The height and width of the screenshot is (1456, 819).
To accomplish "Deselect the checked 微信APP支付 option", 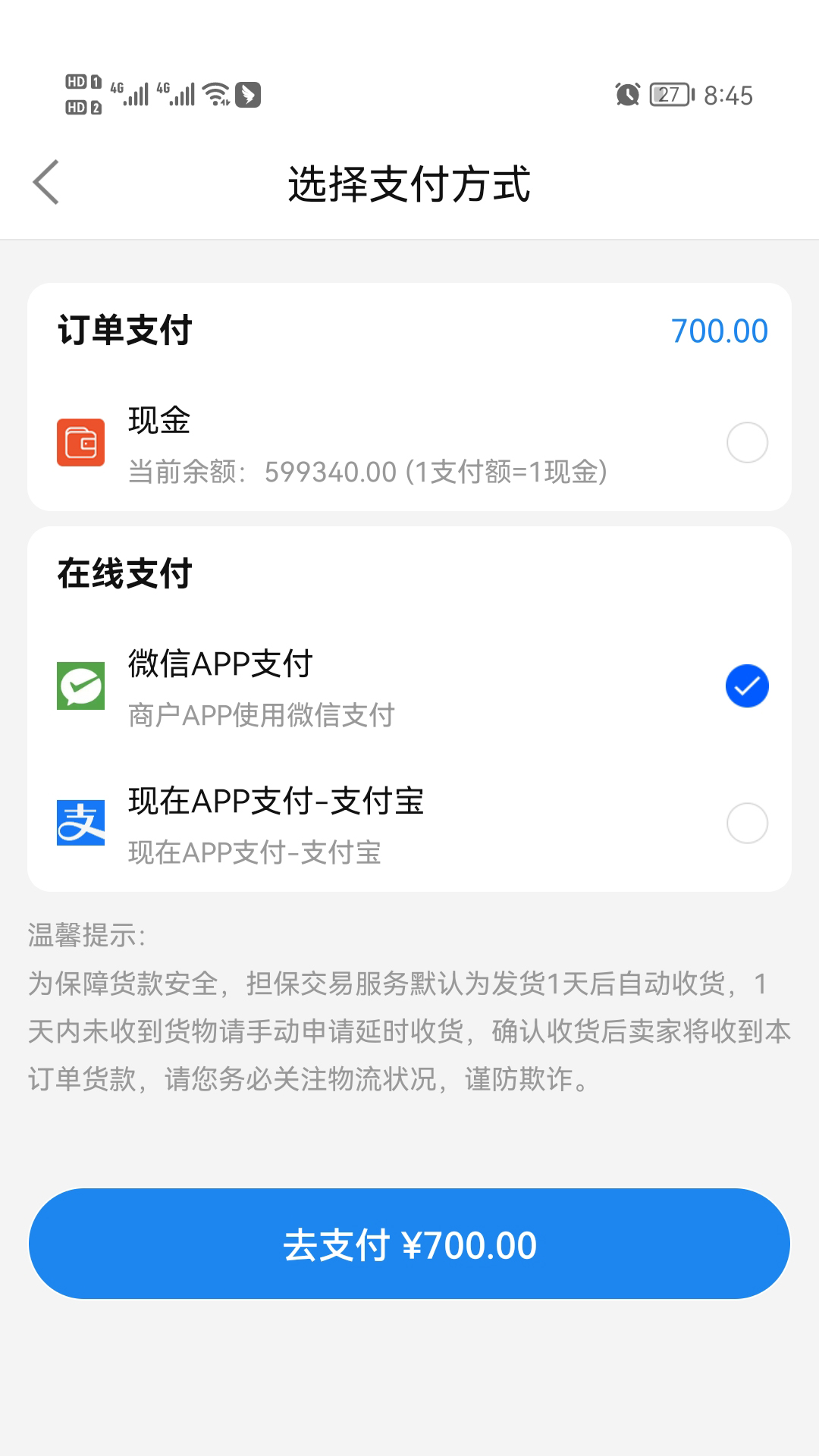I will click(x=746, y=686).
